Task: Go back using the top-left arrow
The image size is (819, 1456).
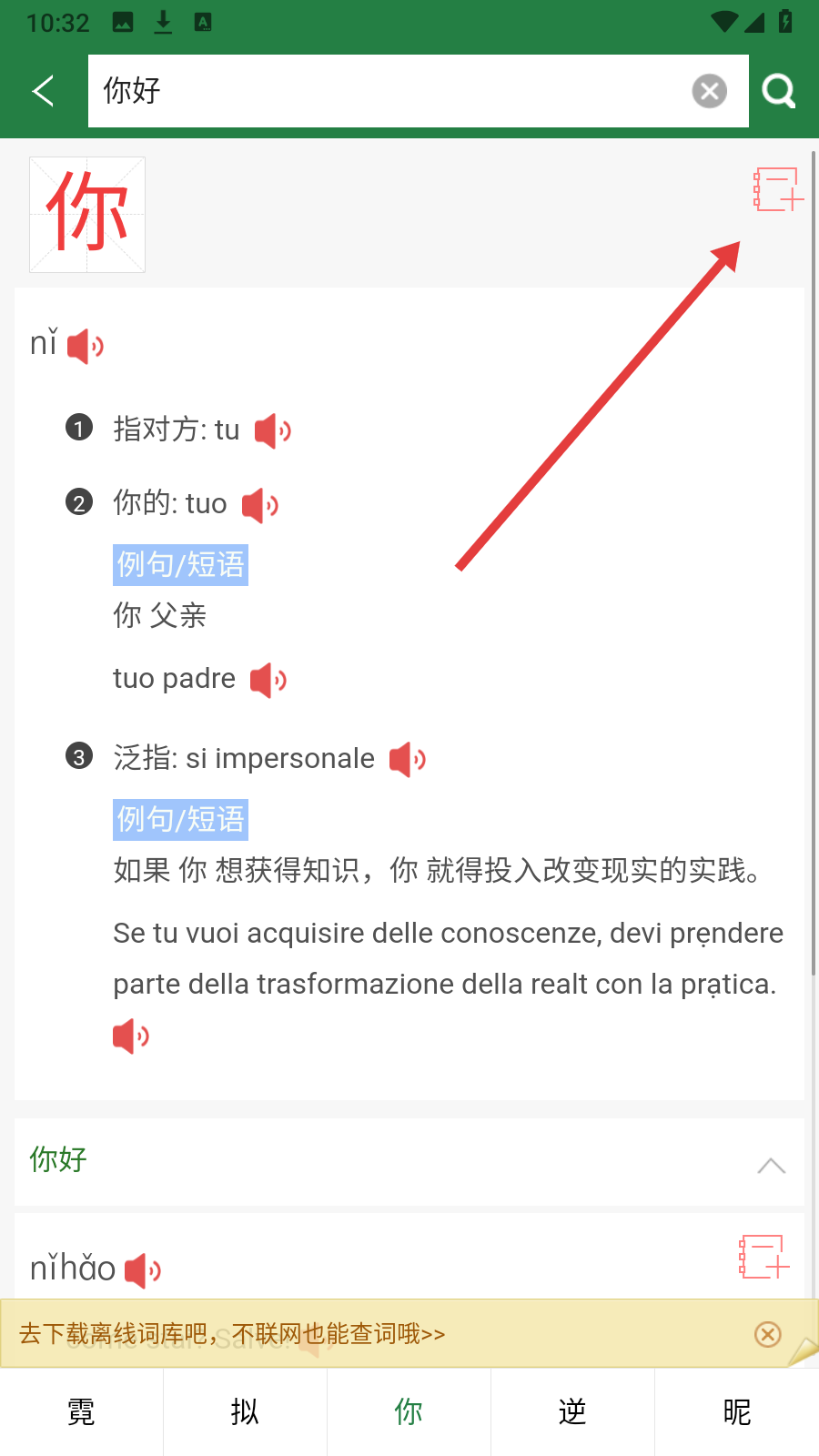Action: click(43, 90)
